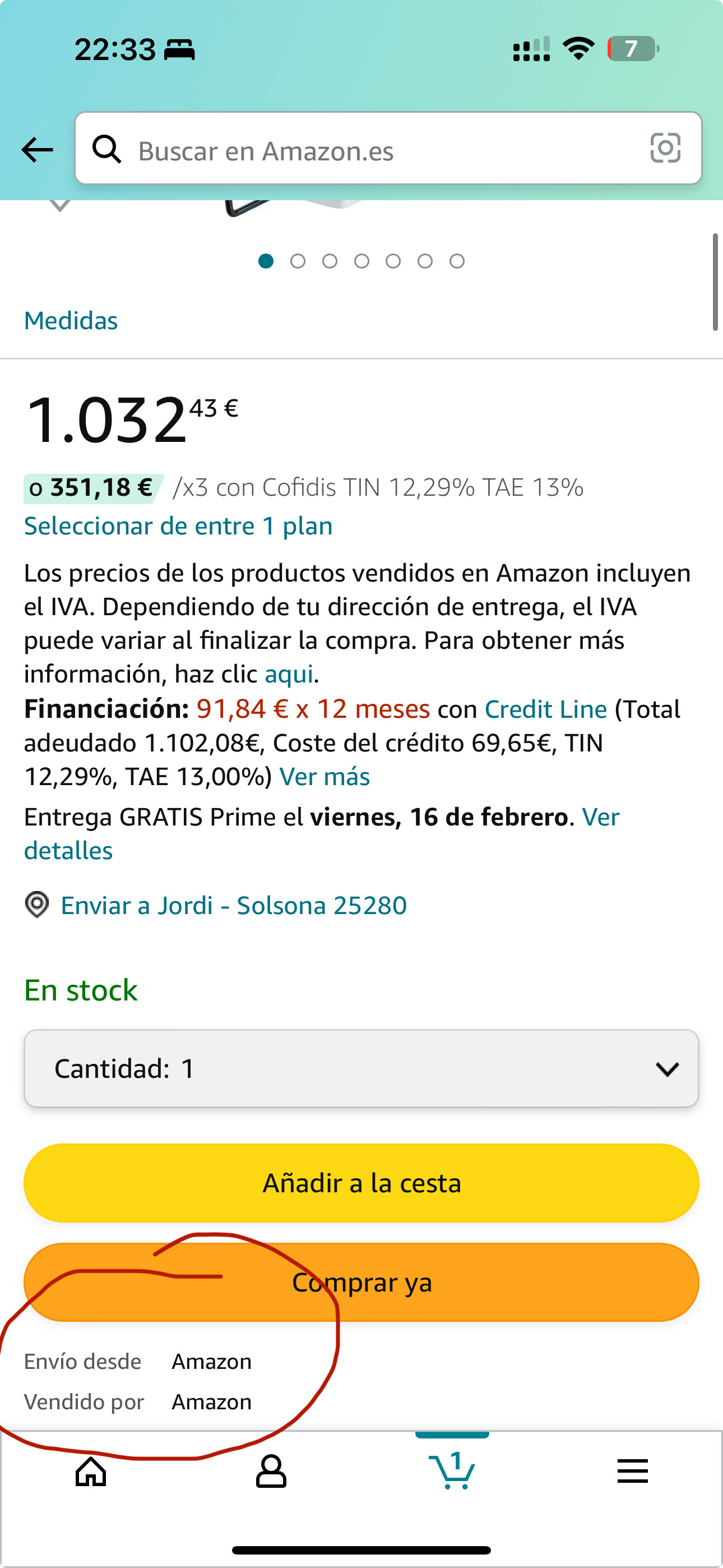
Task: Tap Añadir a la cesta
Action: pos(361,1183)
